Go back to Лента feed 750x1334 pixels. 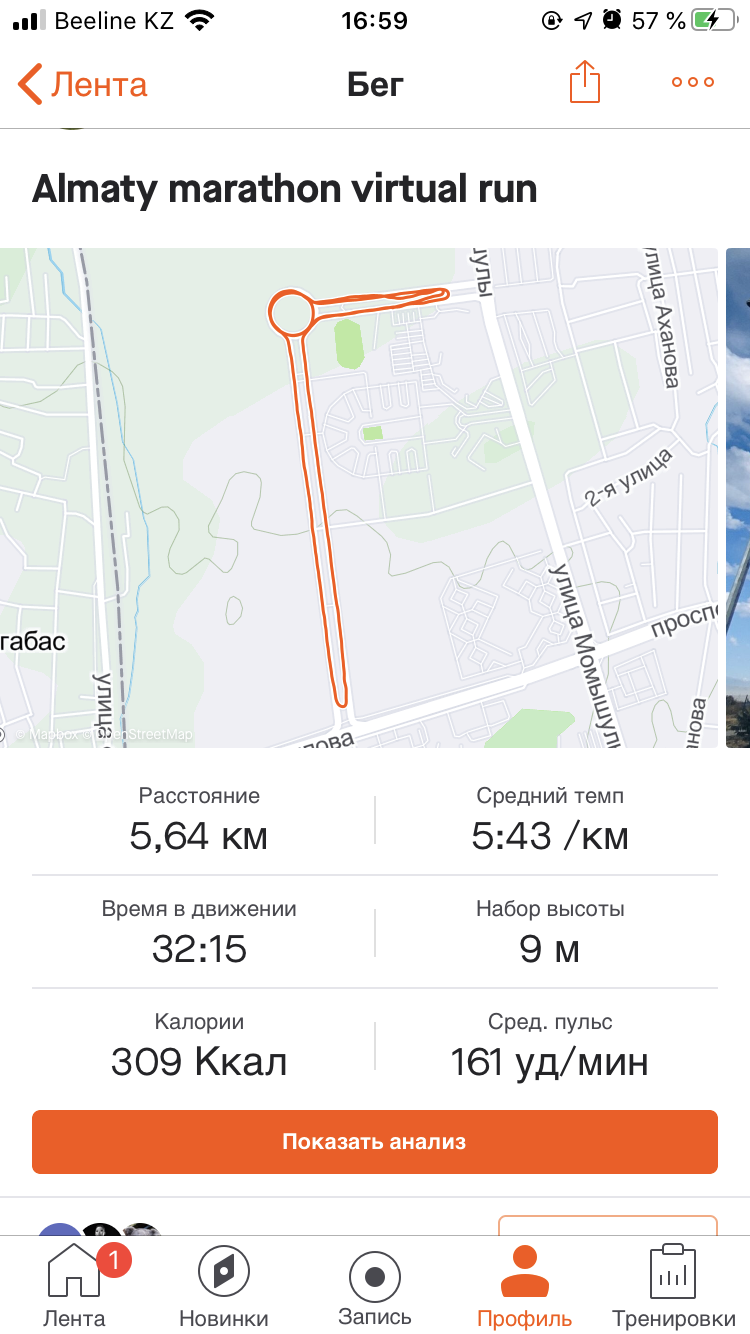pyautogui.click(x=82, y=84)
